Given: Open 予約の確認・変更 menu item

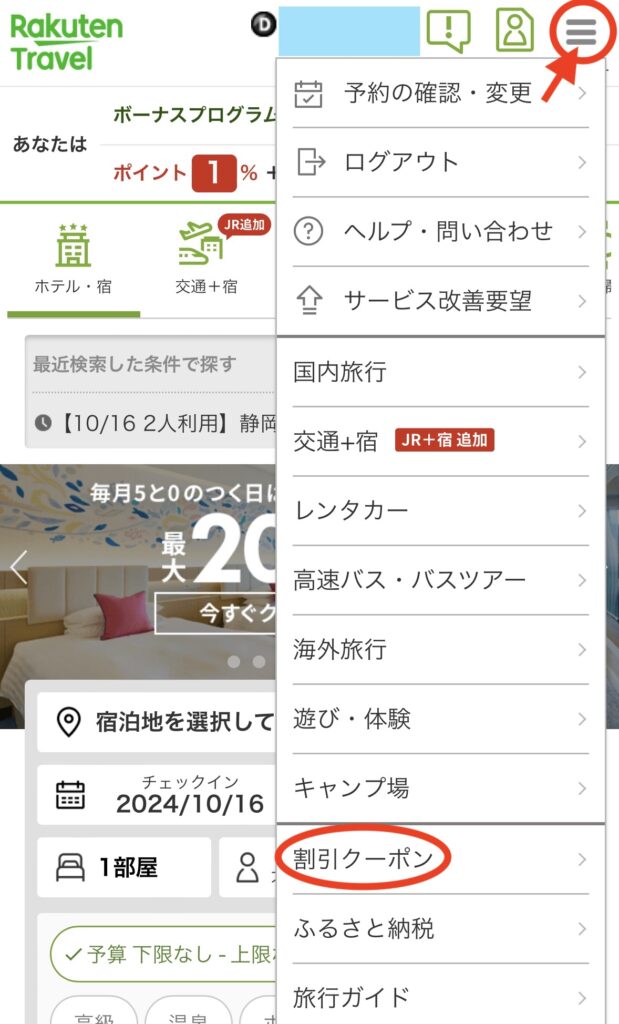Looking at the screenshot, I should (440, 94).
